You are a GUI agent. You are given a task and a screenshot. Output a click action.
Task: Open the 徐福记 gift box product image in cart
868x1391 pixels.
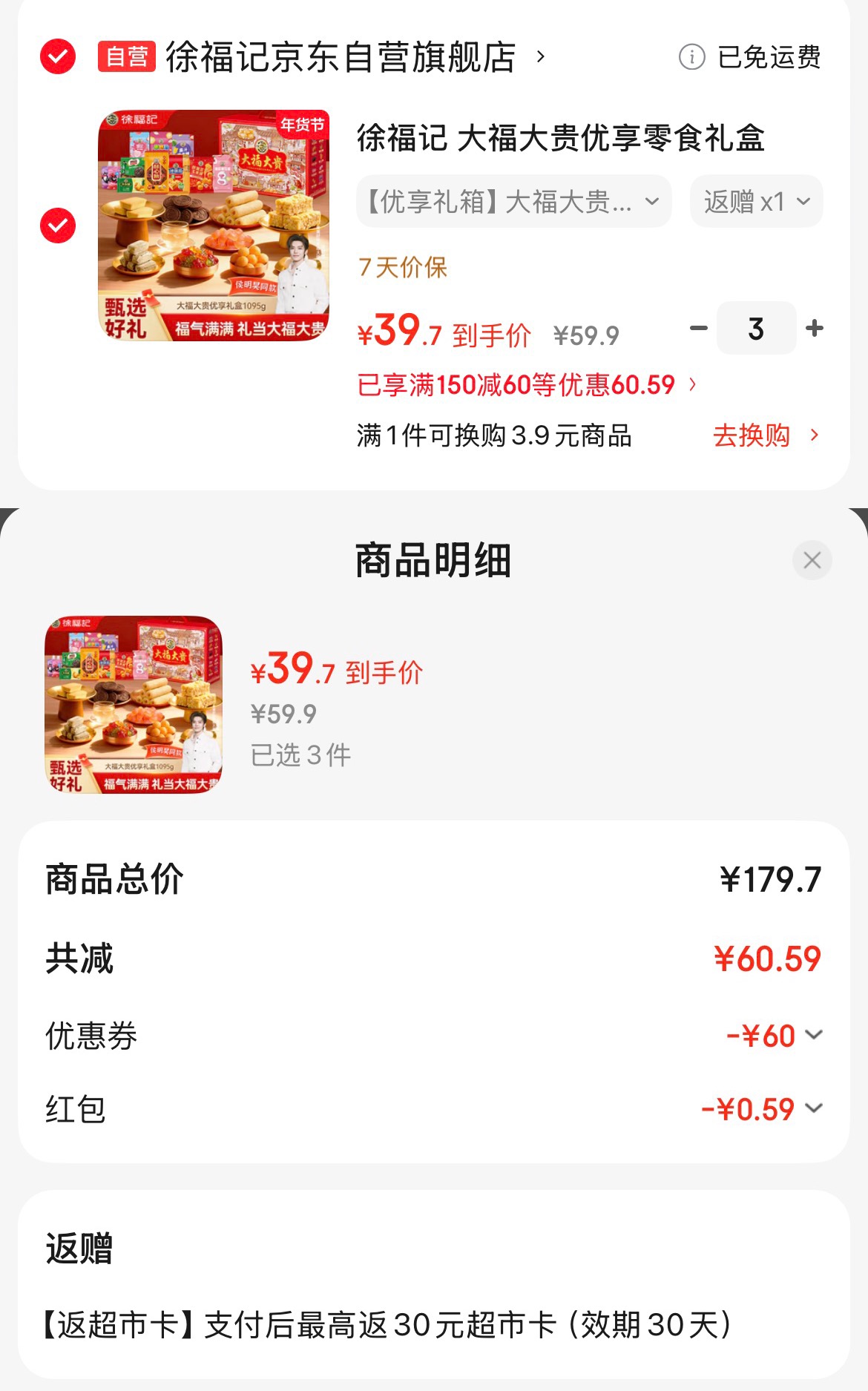214,226
